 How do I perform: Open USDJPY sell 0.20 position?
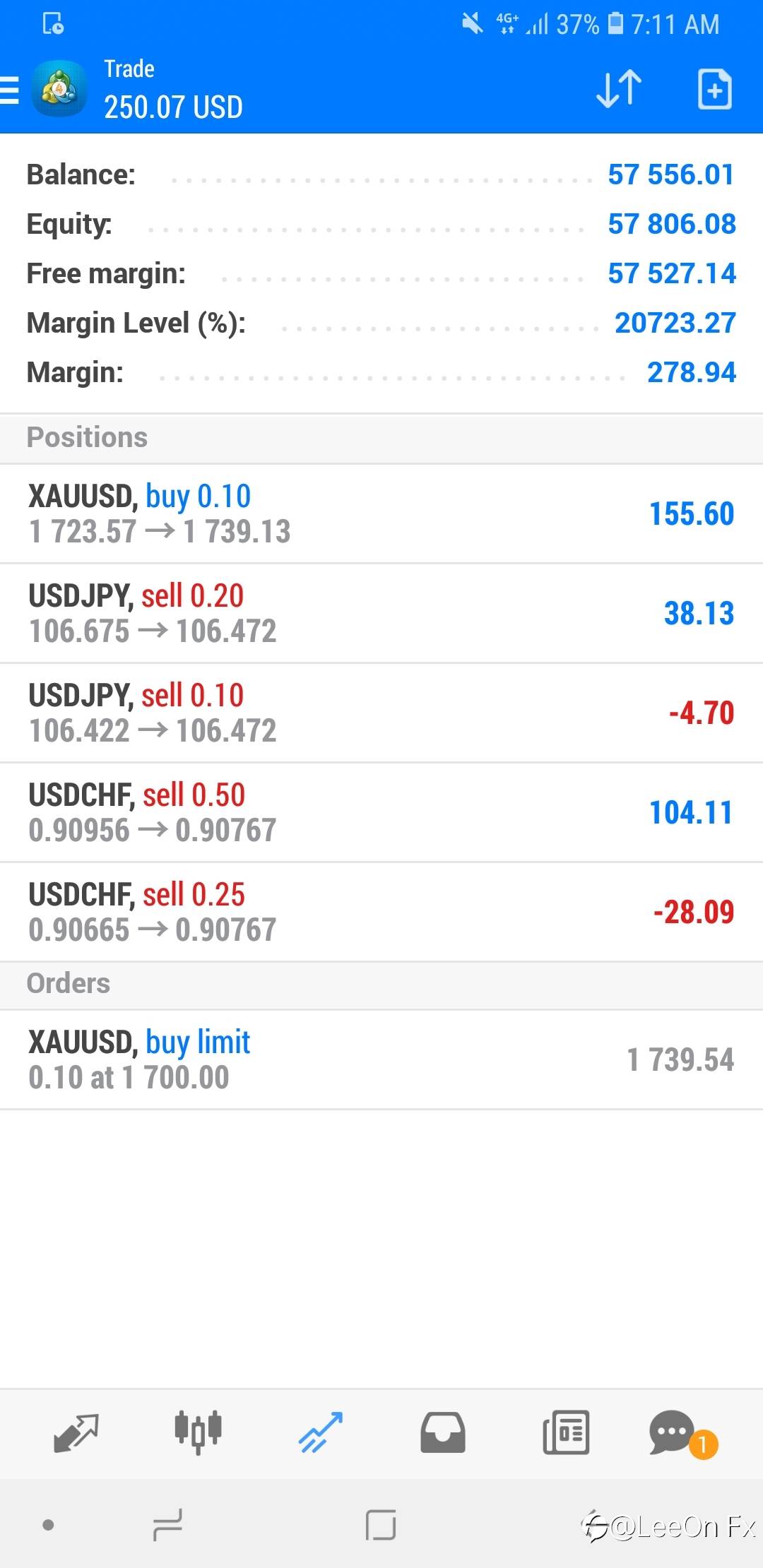point(381,614)
